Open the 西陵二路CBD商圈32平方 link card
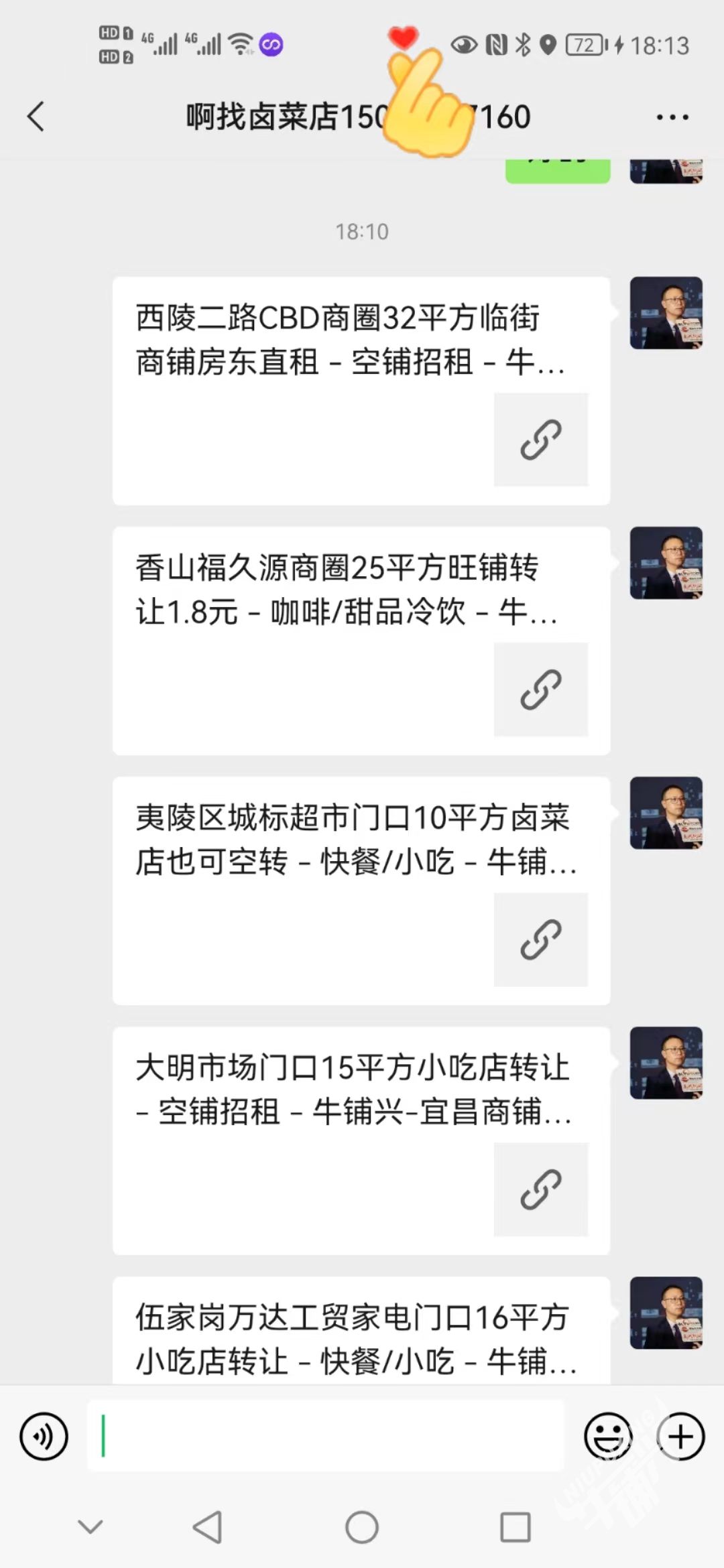The width and height of the screenshot is (724, 1568). [x=361, y=390]
